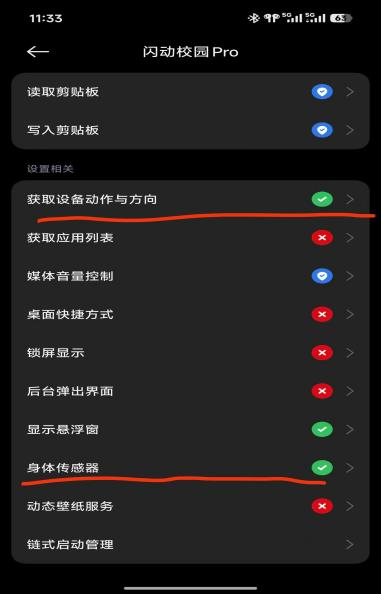Screen dimensions: 381x594
Task: Open 后台弹出界面 permission
Action: point(190,391)
